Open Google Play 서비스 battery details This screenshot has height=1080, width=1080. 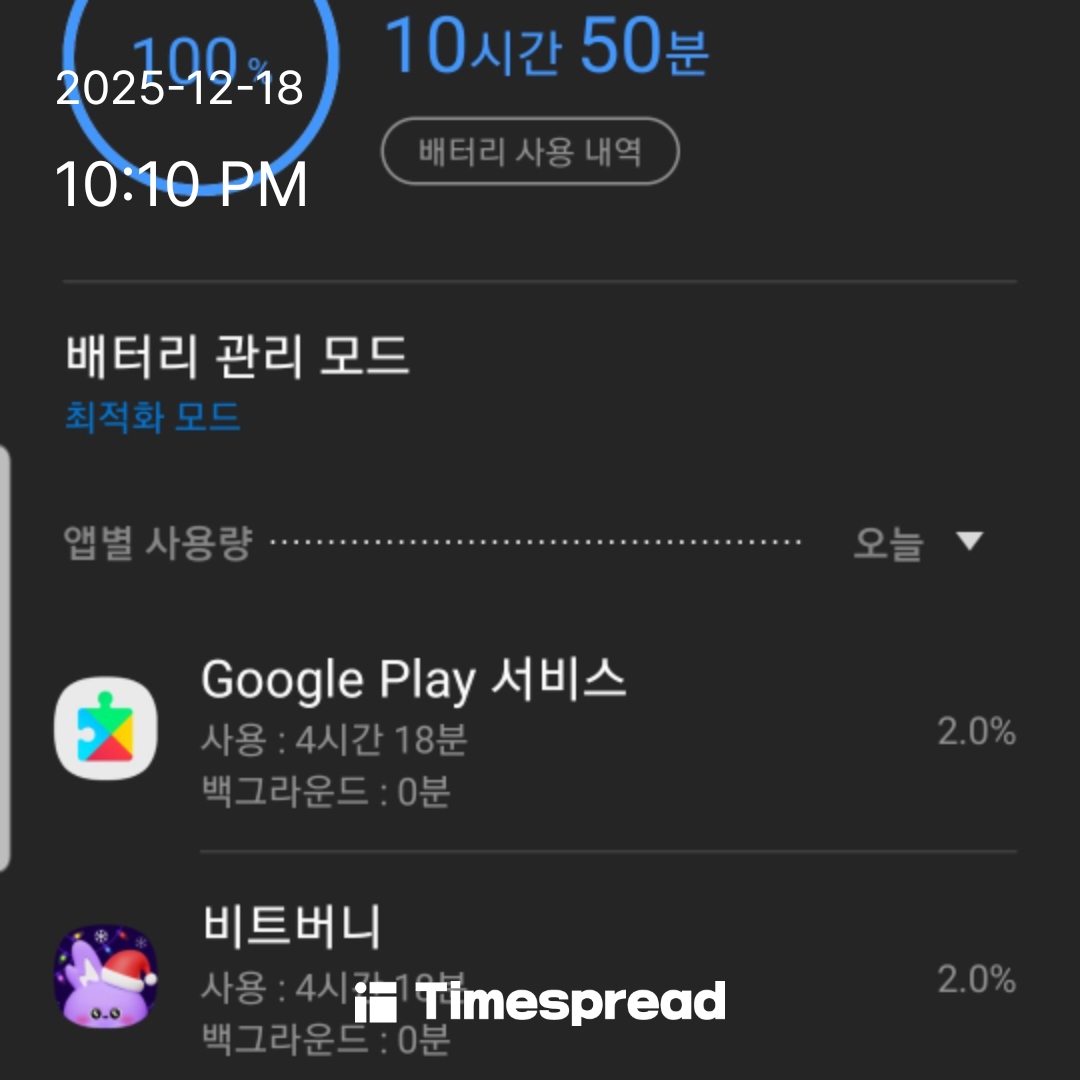(535, 732)
